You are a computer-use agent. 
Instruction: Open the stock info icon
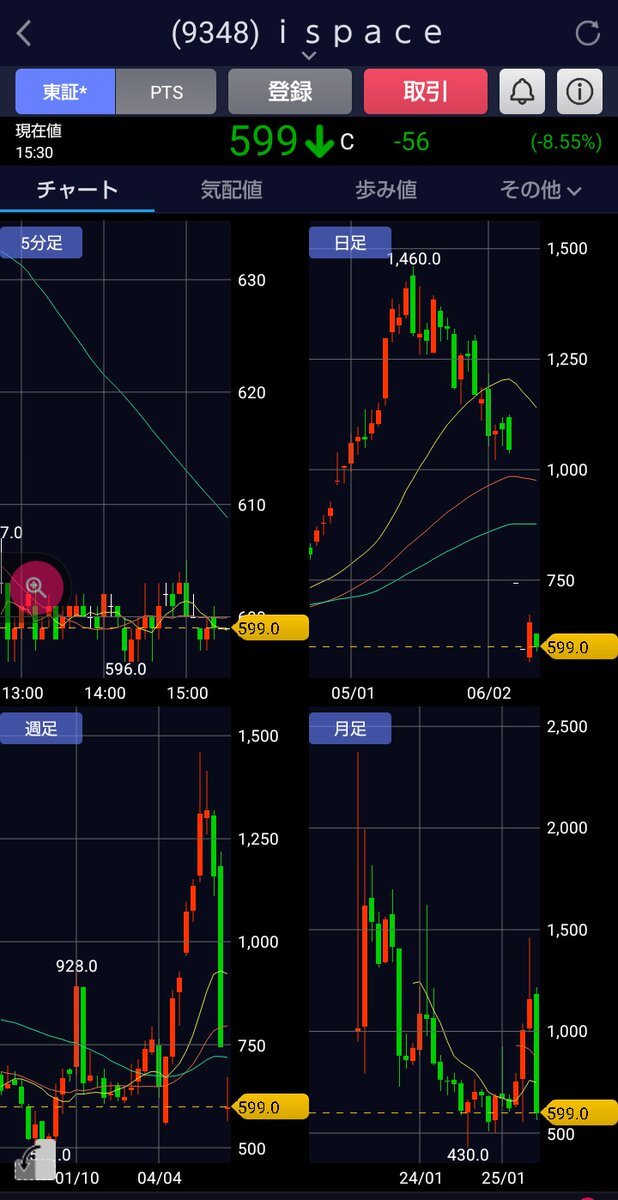click(579, 92)
